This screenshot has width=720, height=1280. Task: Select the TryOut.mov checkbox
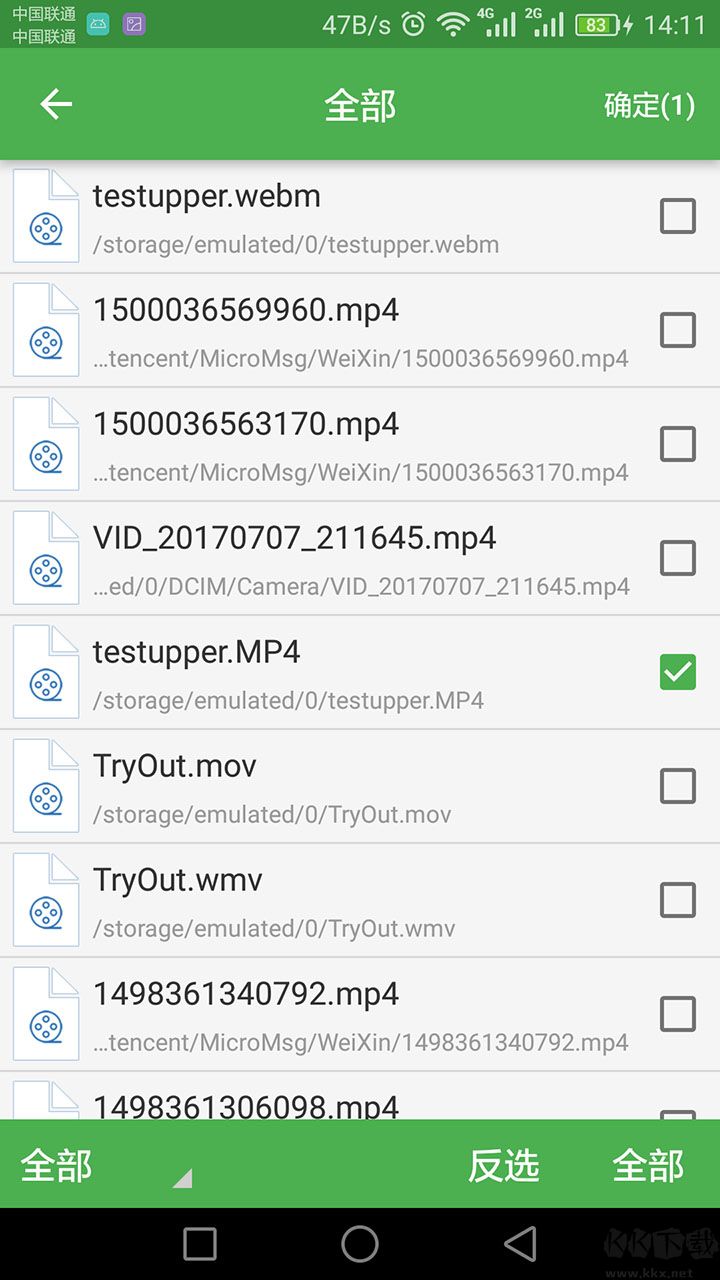coord(678,786)
